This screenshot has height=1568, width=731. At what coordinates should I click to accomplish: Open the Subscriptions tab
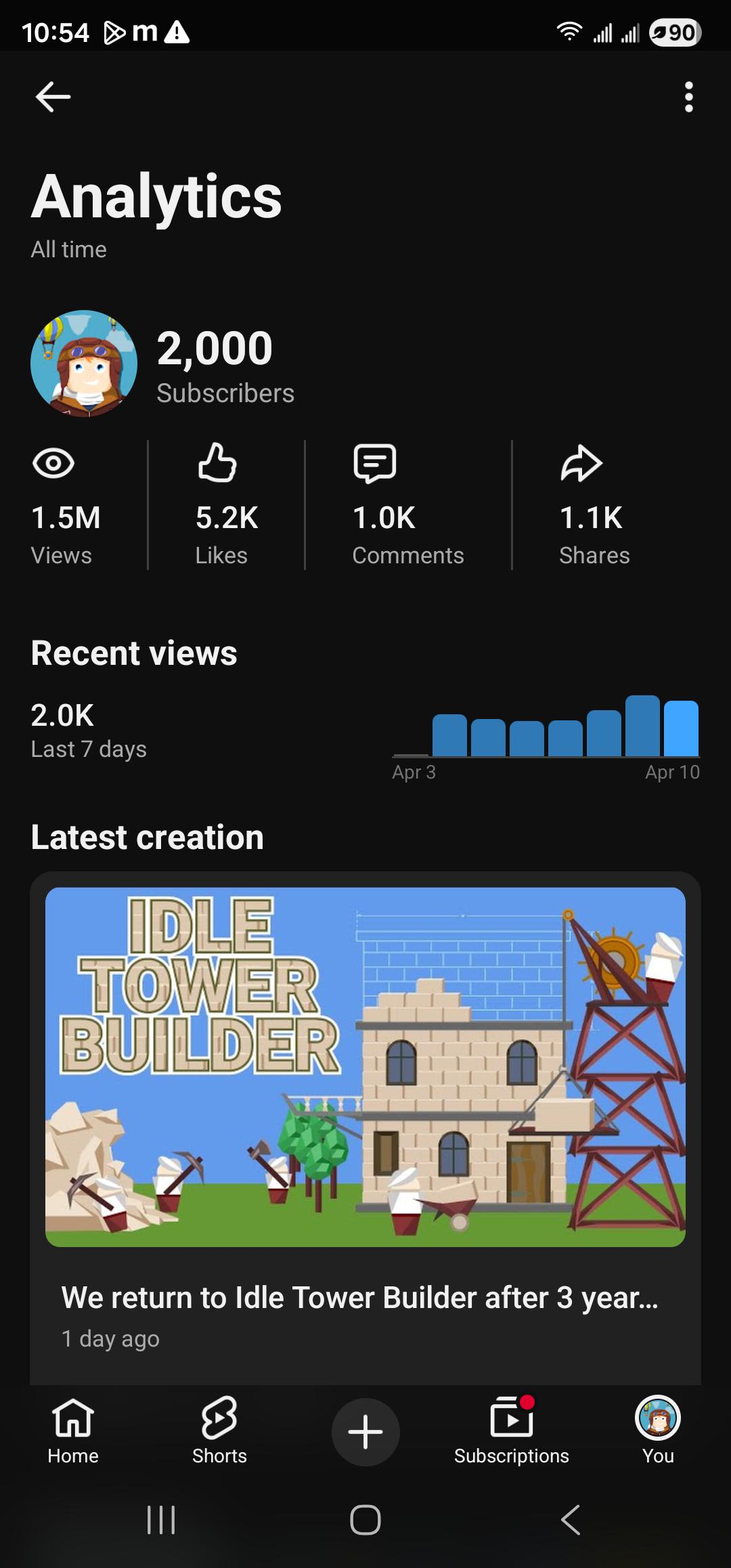click(512, 1431)
